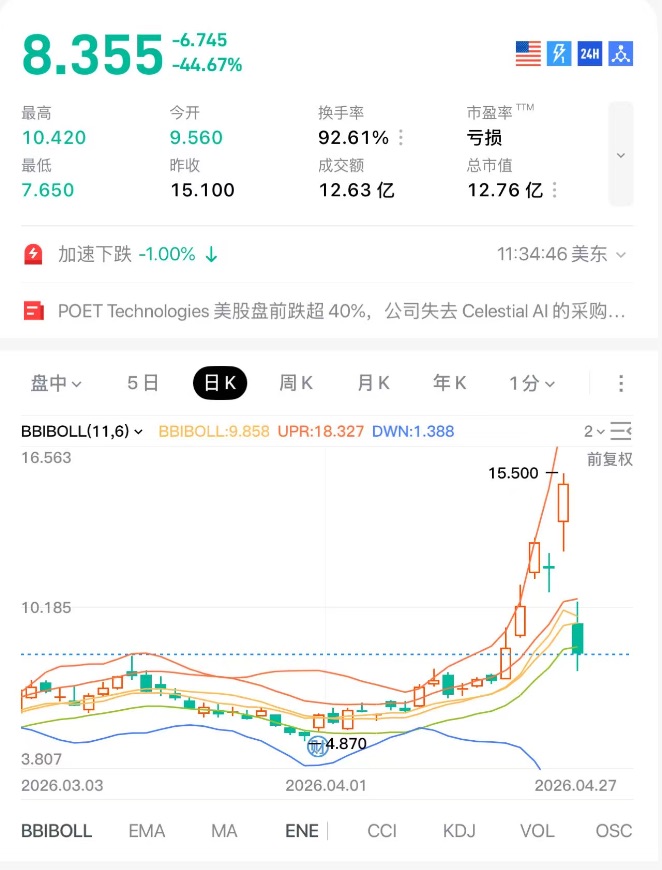Open the US market flag icon
The height and width of the screenshot is (870, 662).
[x=528, y=54]
